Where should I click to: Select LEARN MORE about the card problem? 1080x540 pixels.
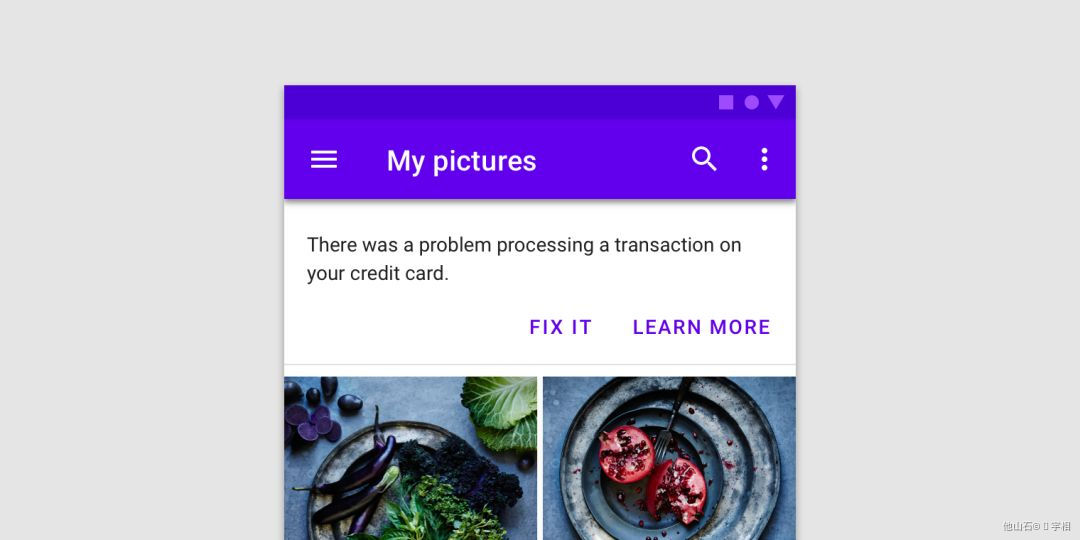tap(701, 327)
